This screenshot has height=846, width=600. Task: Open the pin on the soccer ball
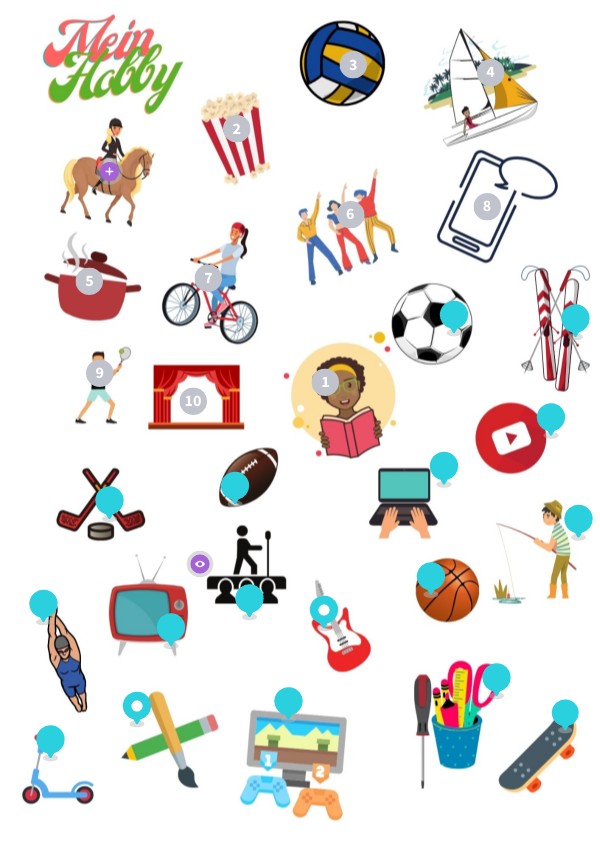point(454,315)
